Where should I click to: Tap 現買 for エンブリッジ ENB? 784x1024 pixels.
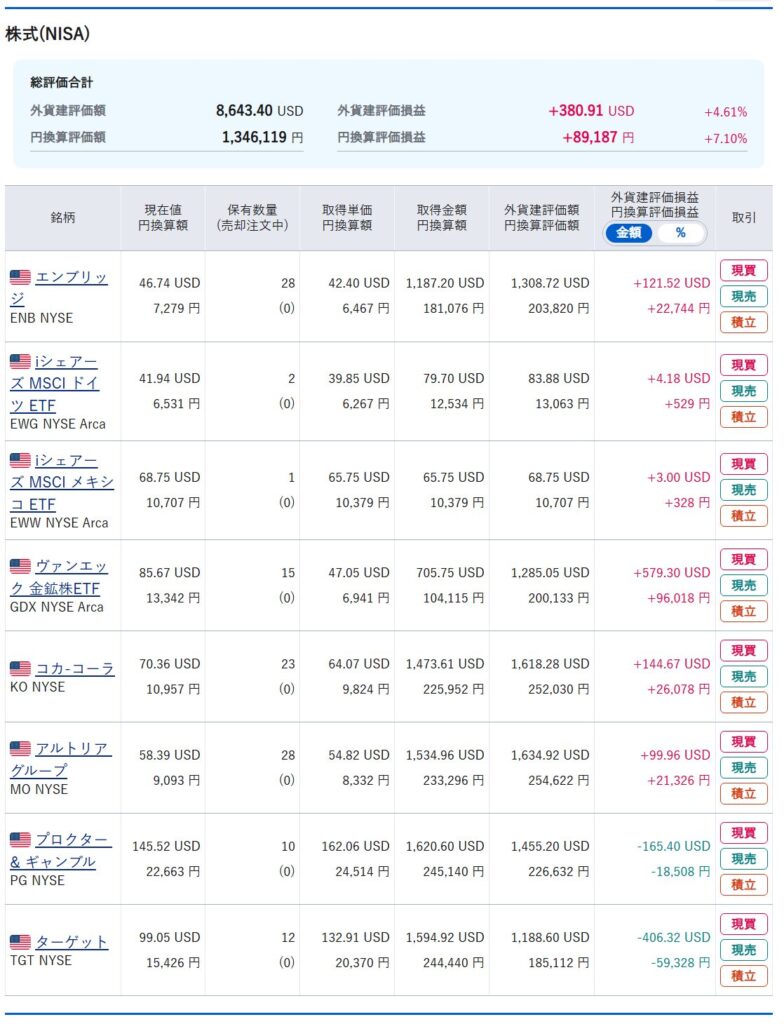(743, 270)
